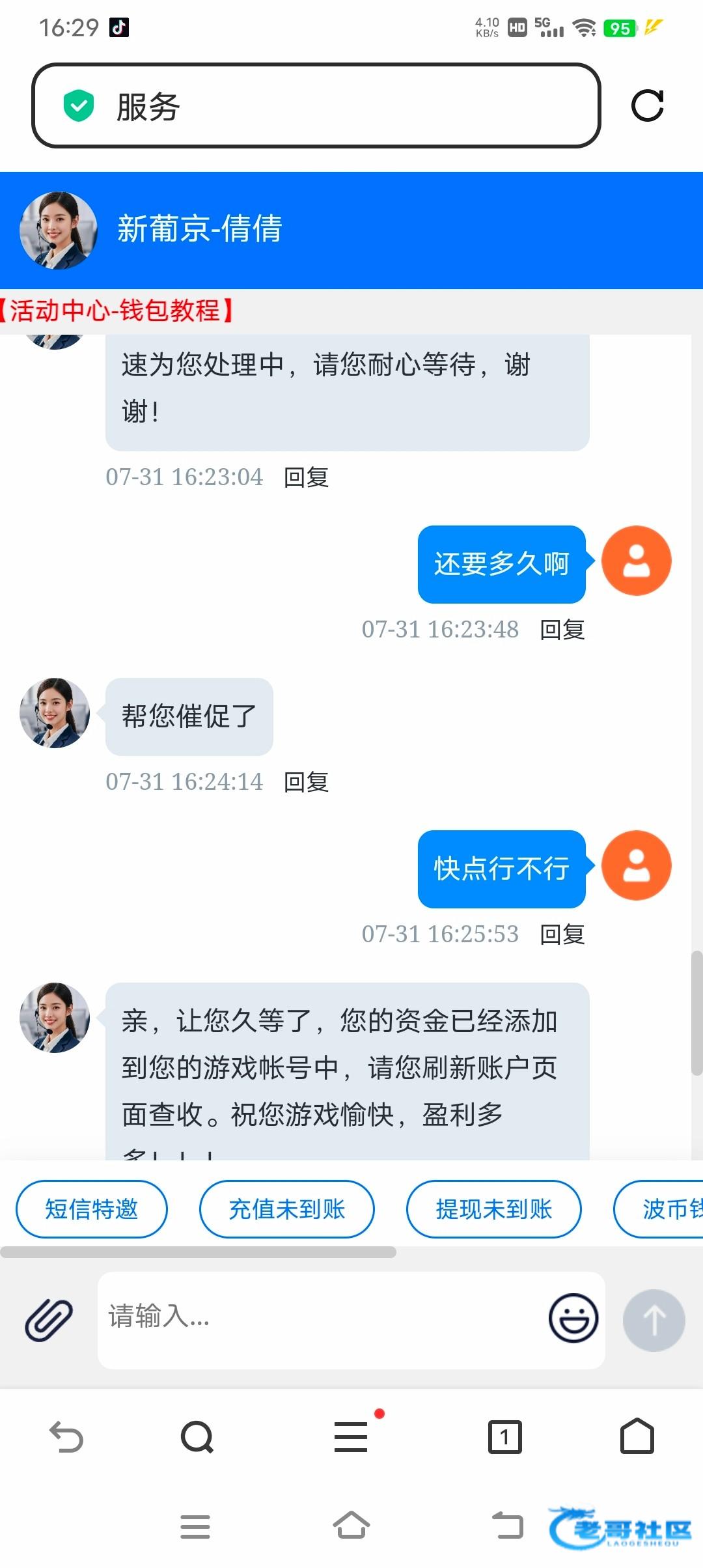
Task: Open the emoji picker
Action: (573, 1318)
